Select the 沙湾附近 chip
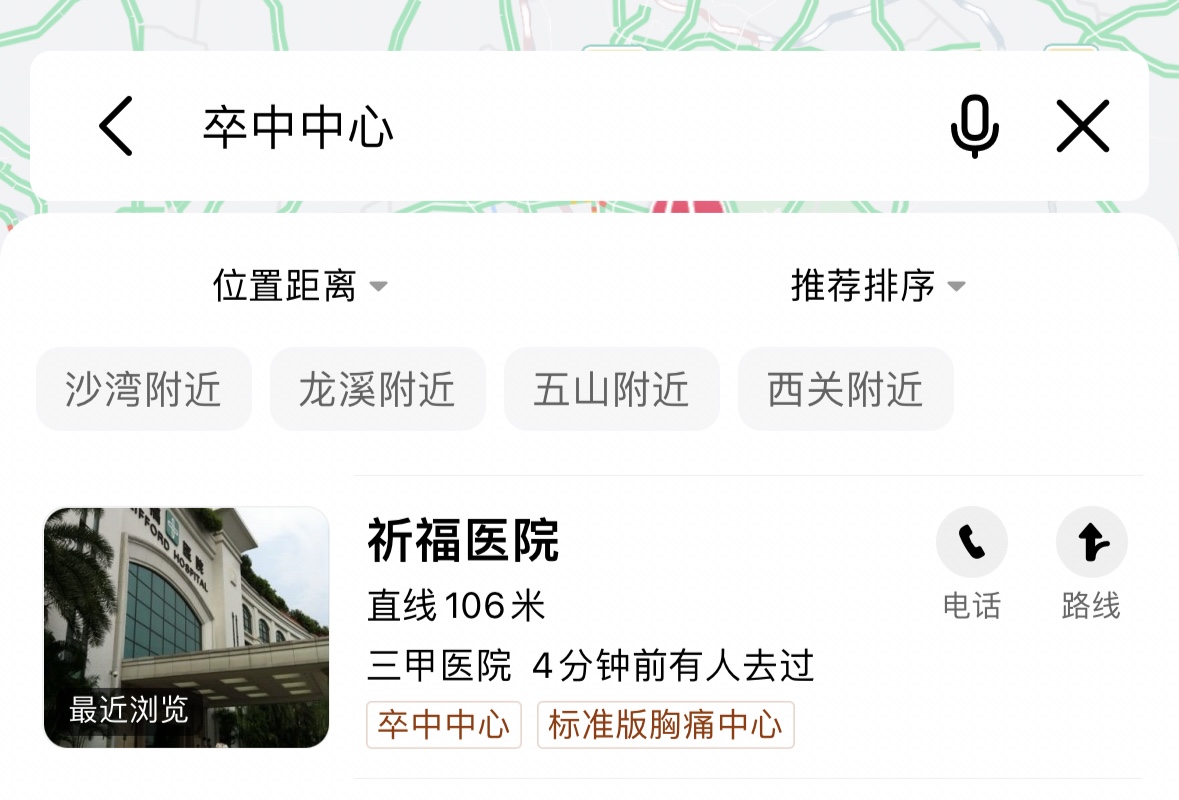1179x800 pixels. click(x=143, y=389)
